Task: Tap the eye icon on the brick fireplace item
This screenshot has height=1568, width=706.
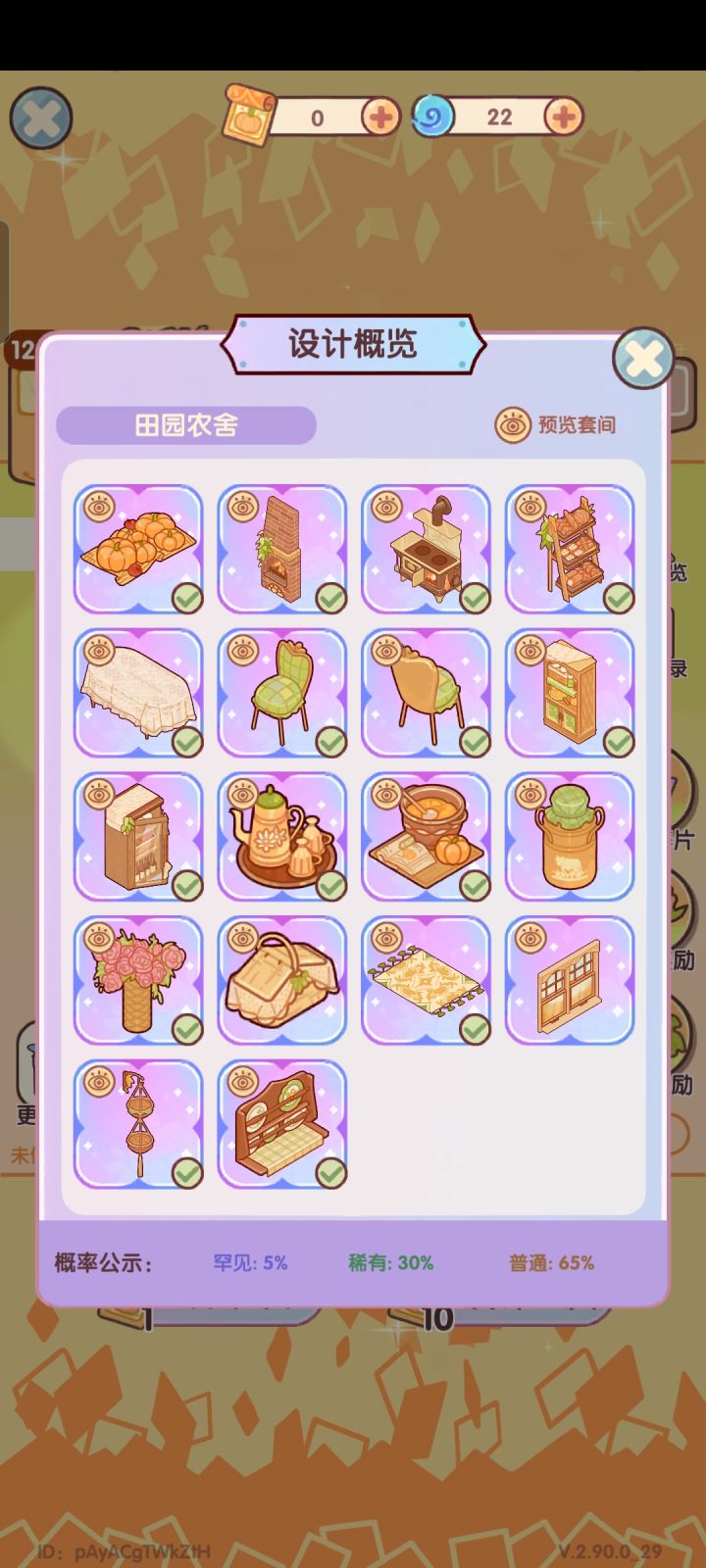Action: [x=243, y=506]
